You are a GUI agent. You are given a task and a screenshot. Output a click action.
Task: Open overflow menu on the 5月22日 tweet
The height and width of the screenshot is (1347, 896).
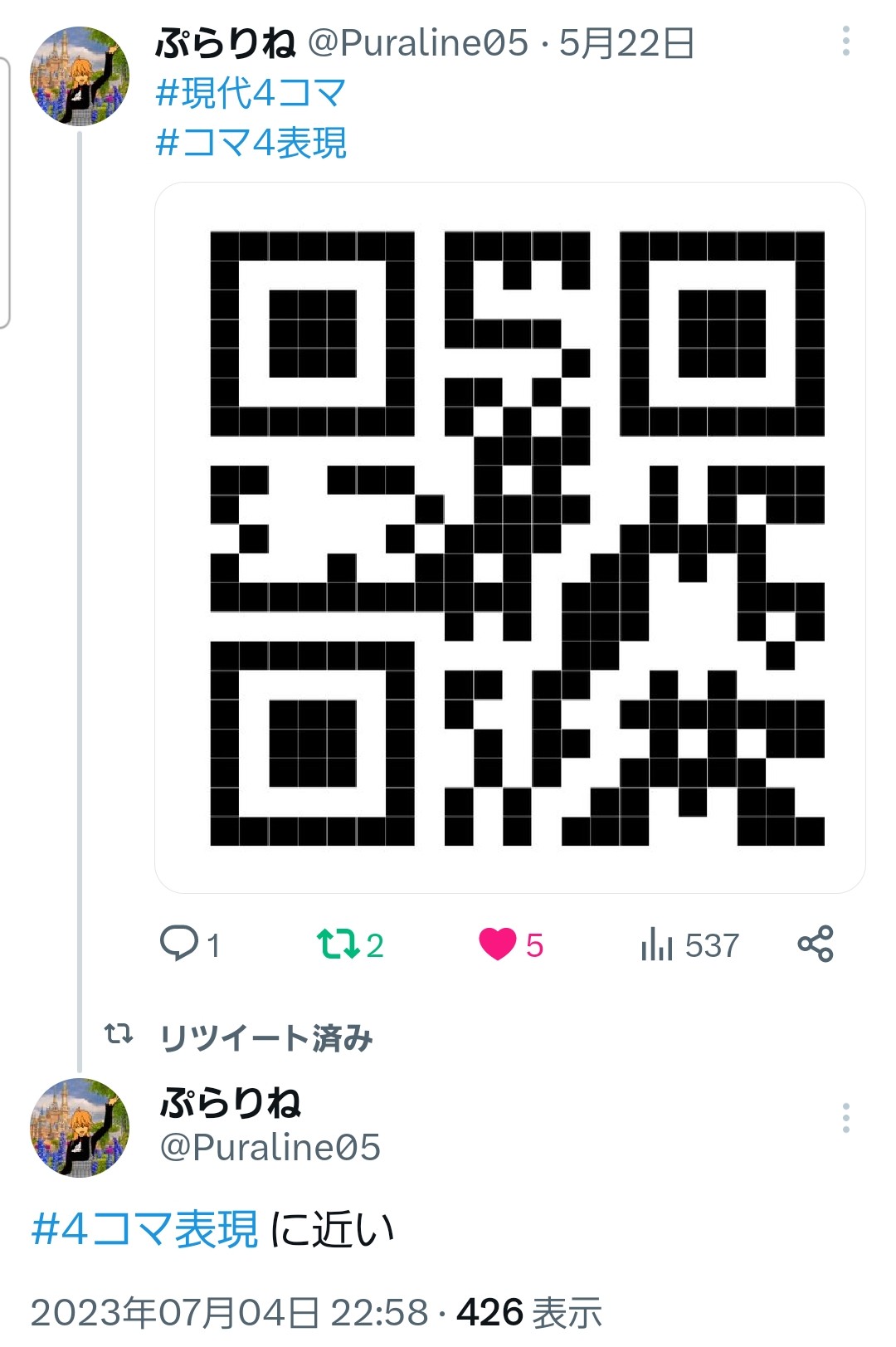(845, 41)
